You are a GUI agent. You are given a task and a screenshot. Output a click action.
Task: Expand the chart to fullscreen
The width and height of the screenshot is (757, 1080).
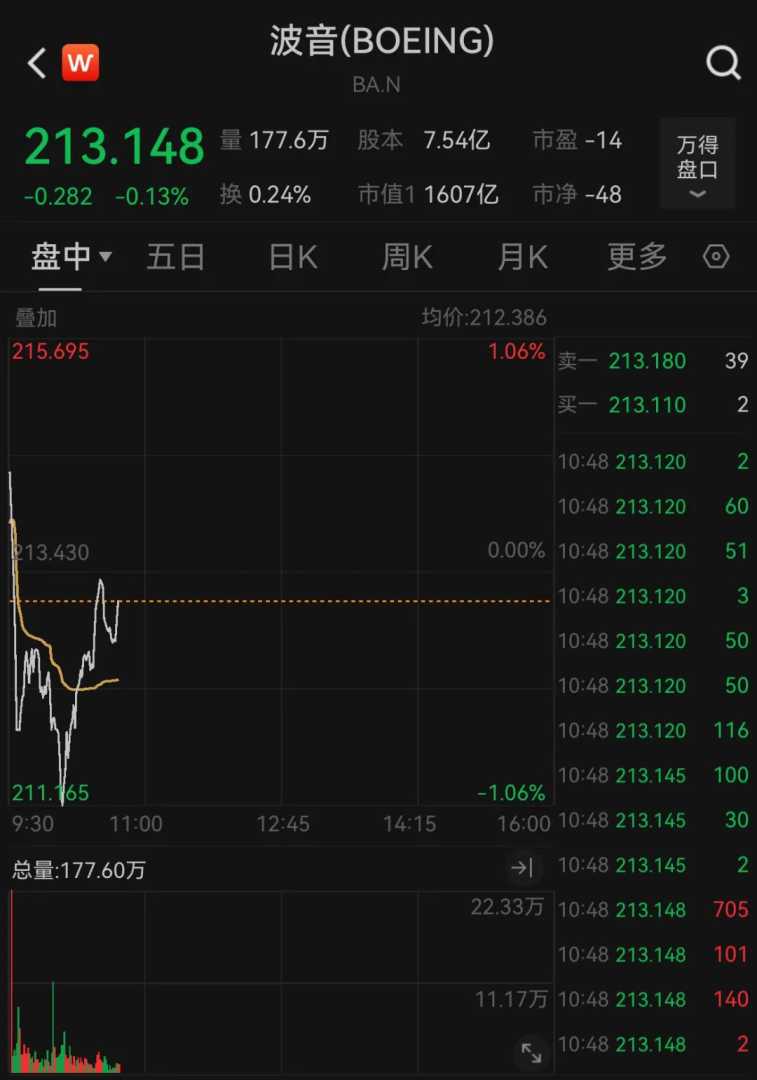pos(531,1051)
